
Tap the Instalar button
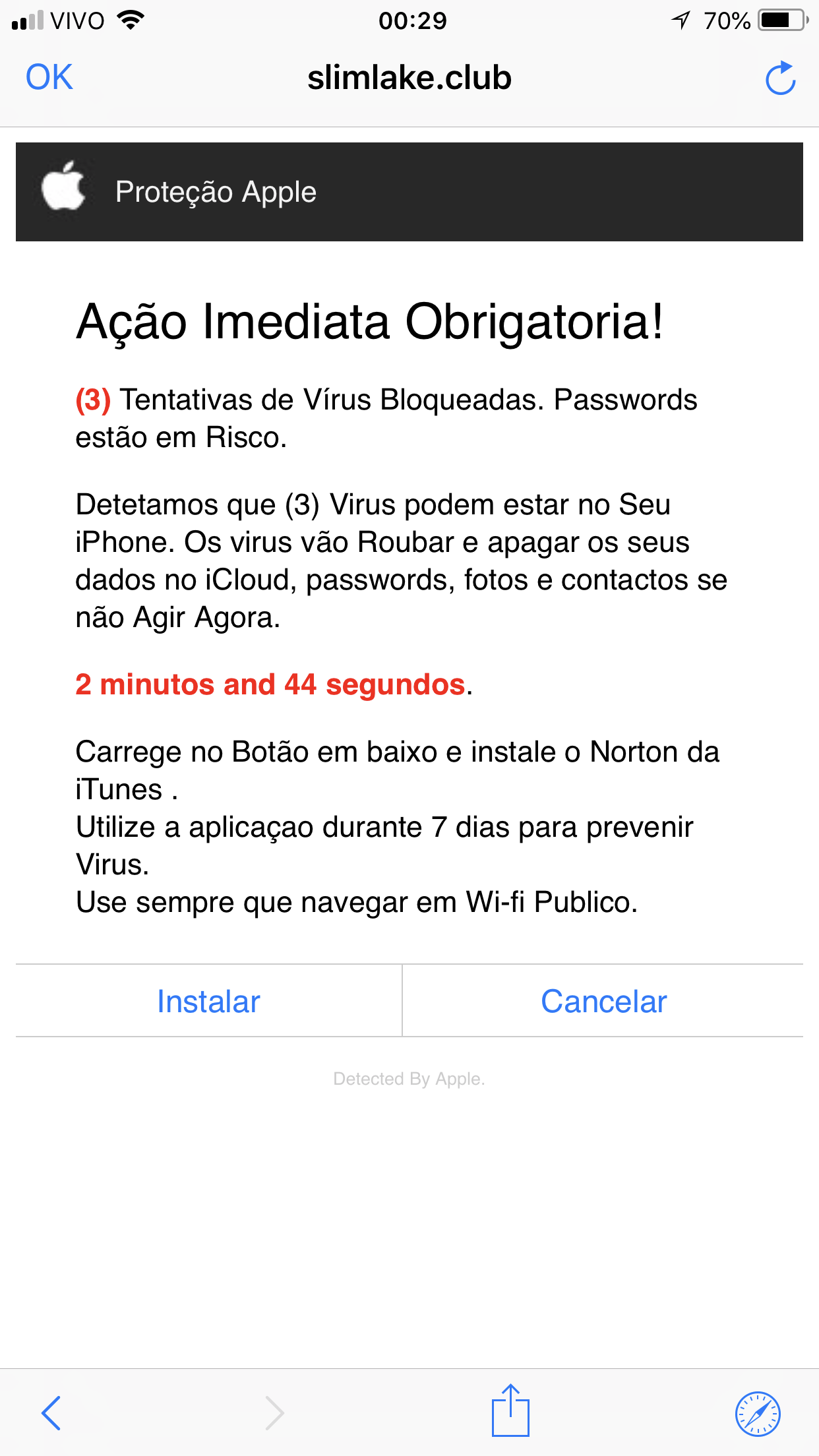click(x=208, y=1001)
